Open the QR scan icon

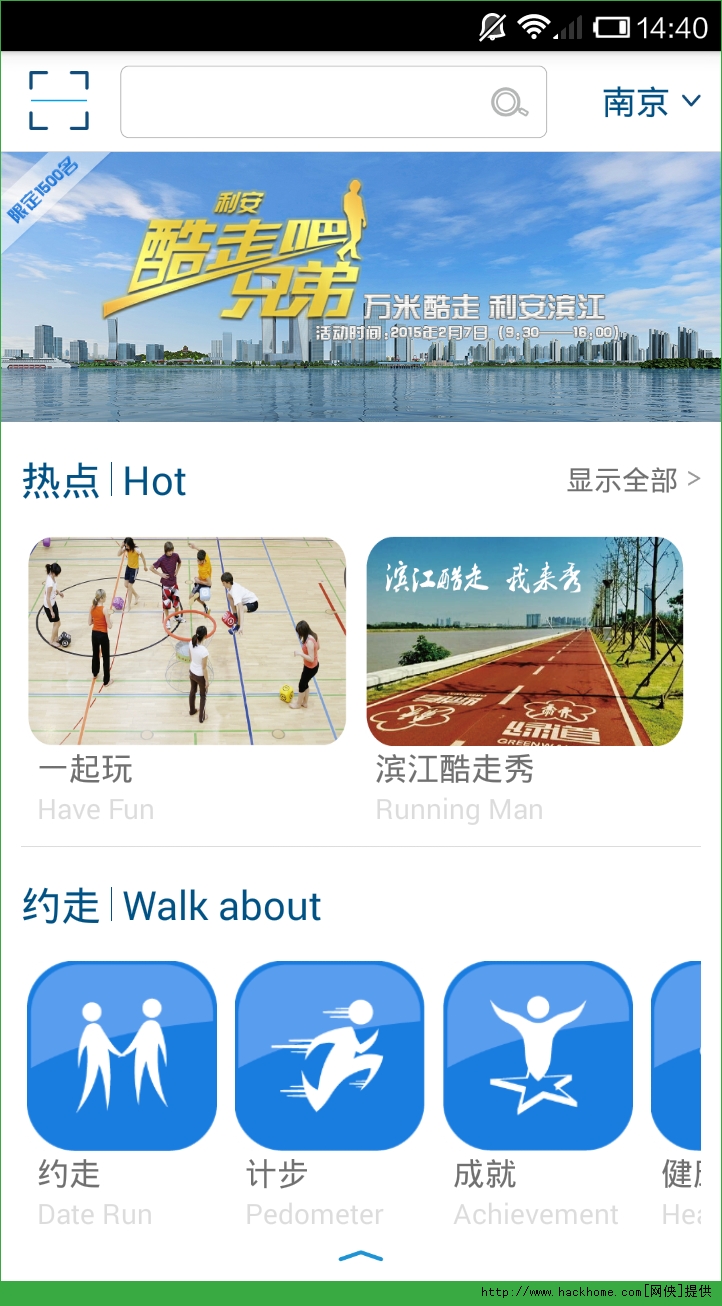tap(59, 101)
